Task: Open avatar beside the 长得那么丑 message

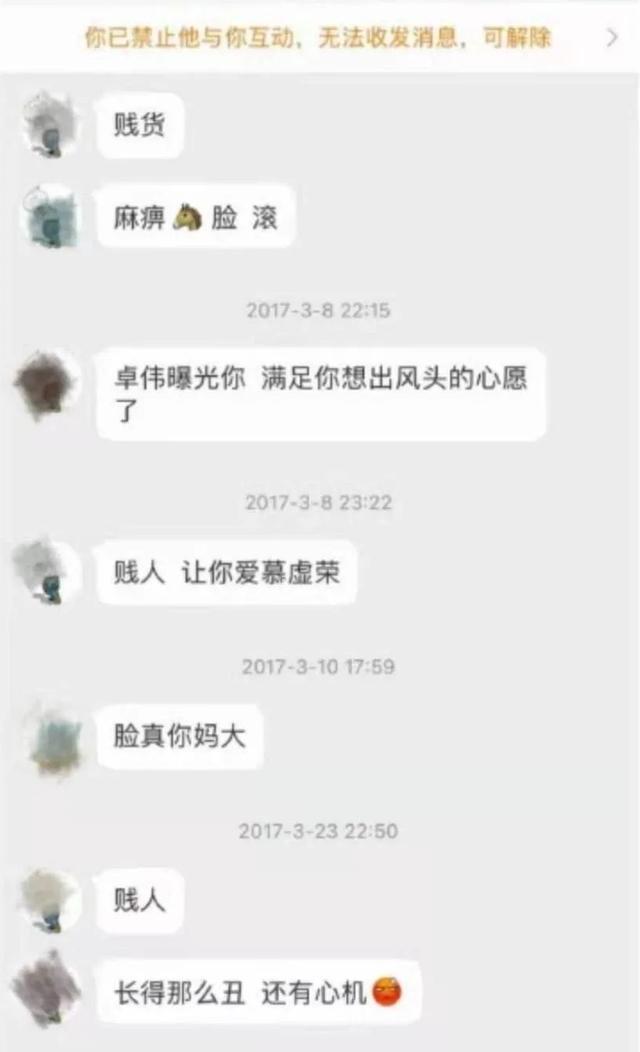Action: tap(47, 988)
